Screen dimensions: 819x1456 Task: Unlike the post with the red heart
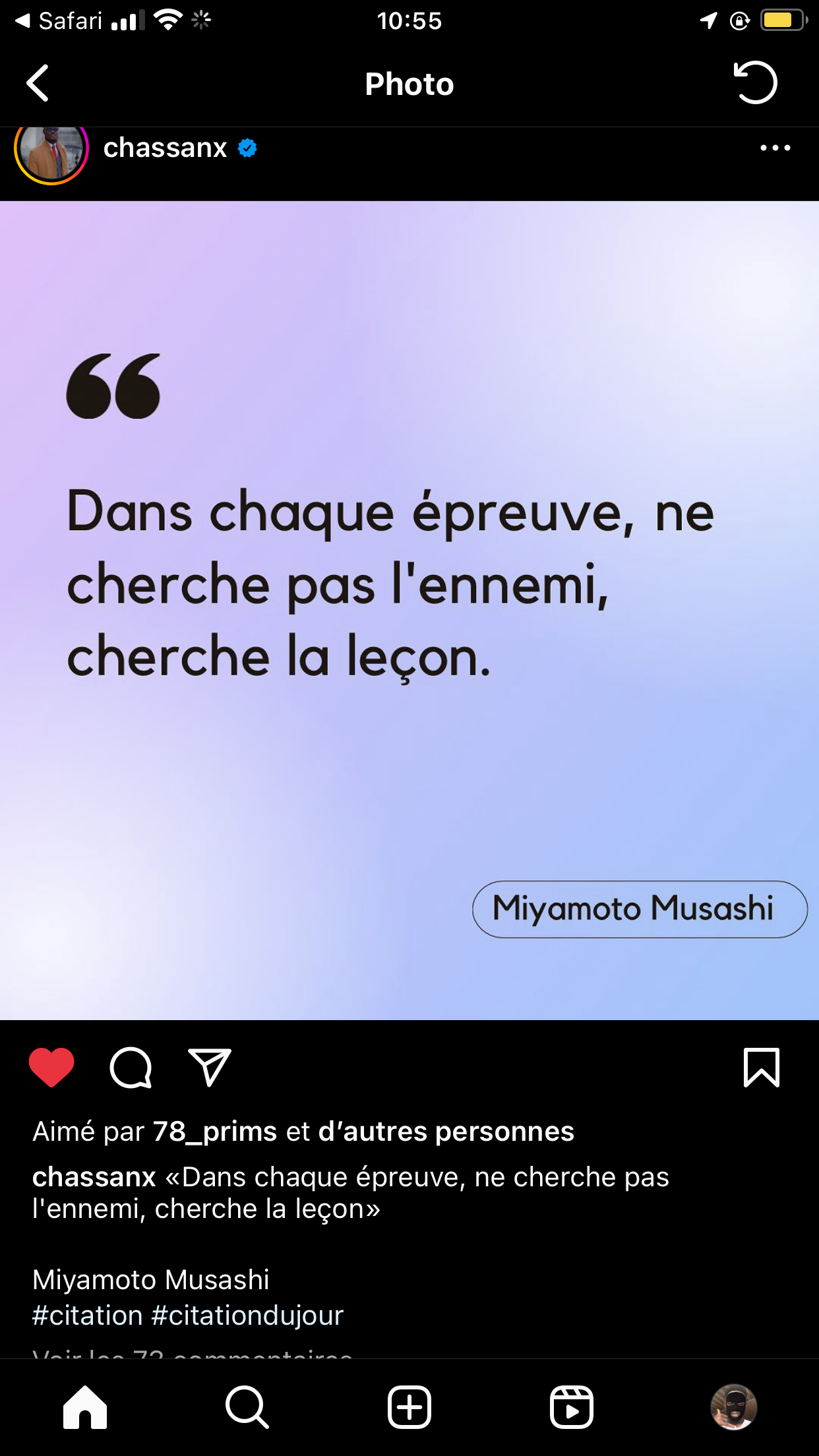(x=51, y=1067)
